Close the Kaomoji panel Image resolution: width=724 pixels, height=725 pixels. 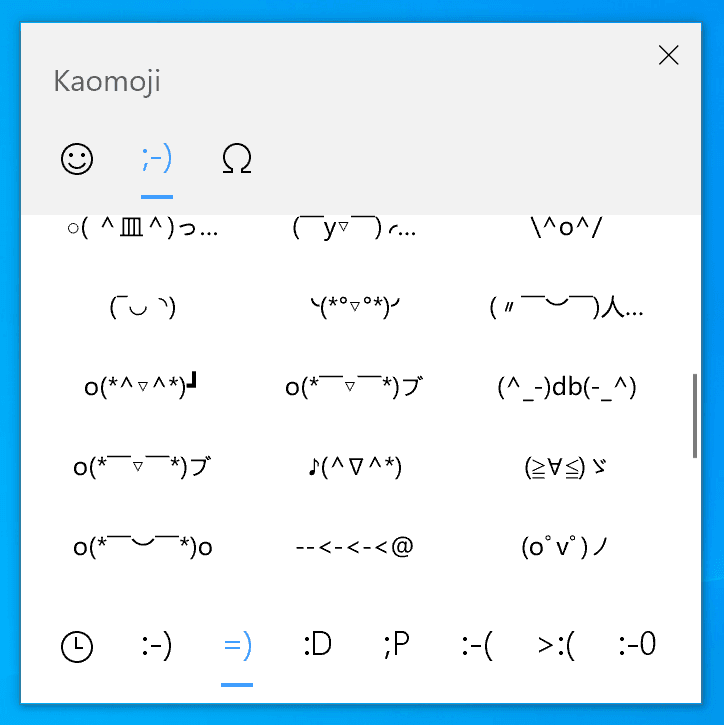(x=669, y=55)
